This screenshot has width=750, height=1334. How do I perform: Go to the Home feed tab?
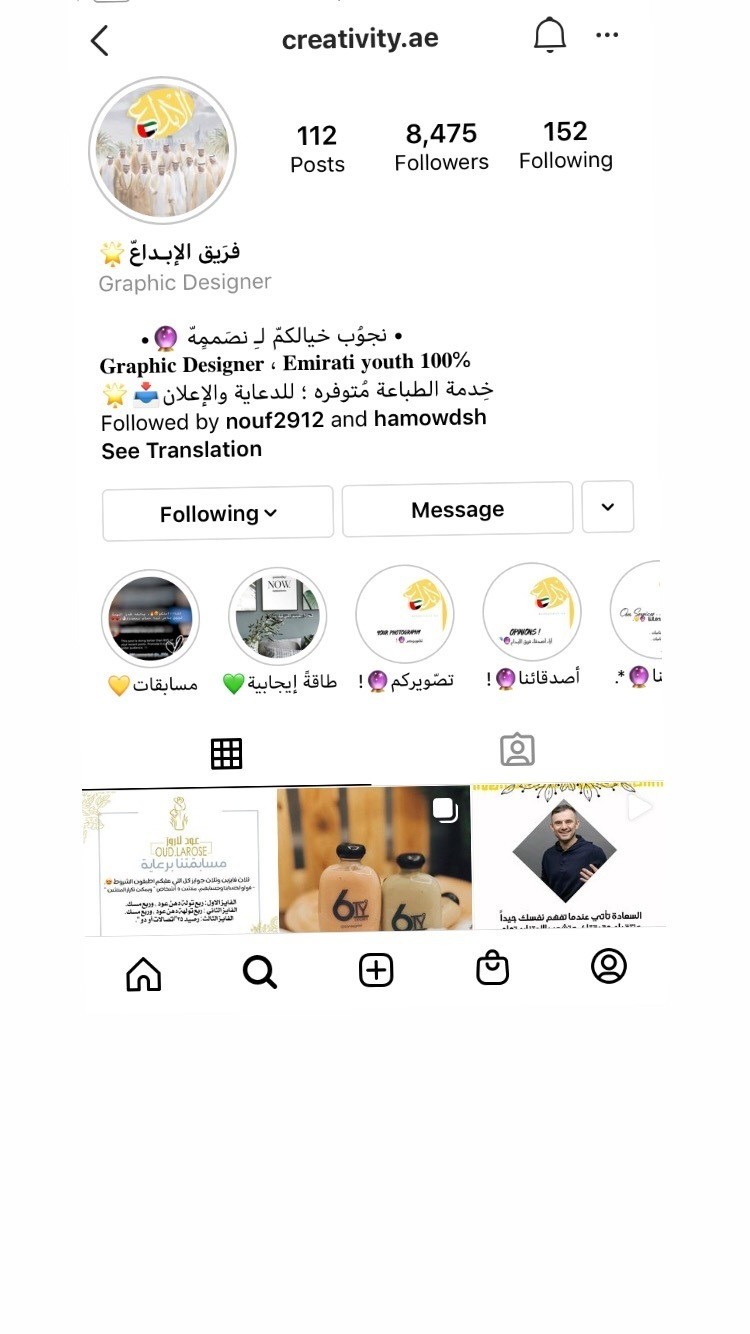(x=144, y=970)
